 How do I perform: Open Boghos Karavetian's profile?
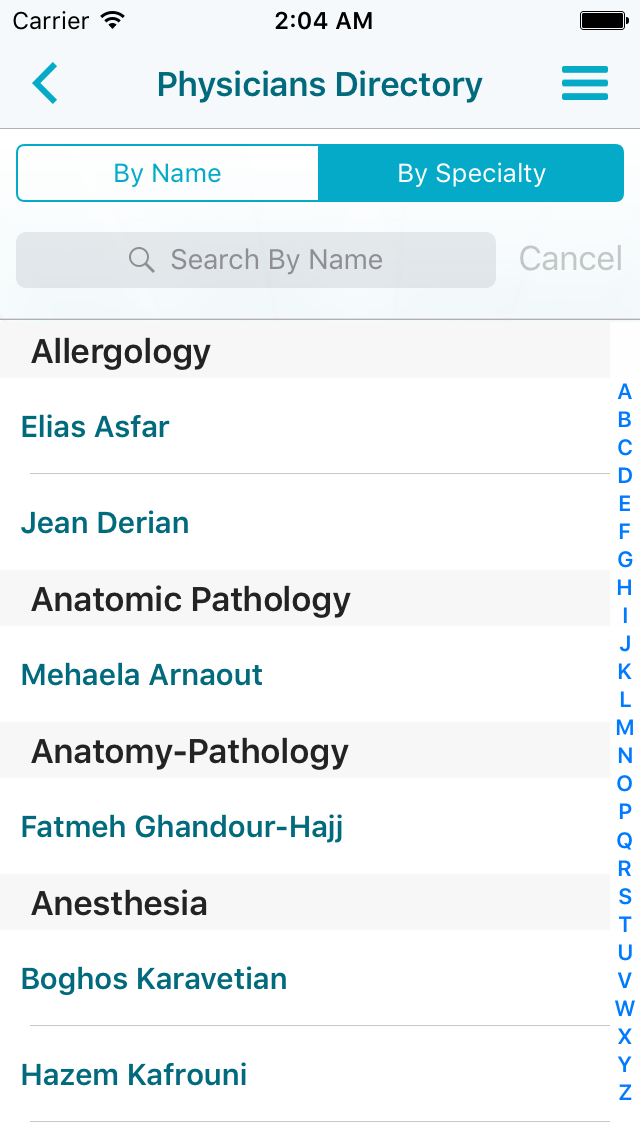[x=304, y=978]
